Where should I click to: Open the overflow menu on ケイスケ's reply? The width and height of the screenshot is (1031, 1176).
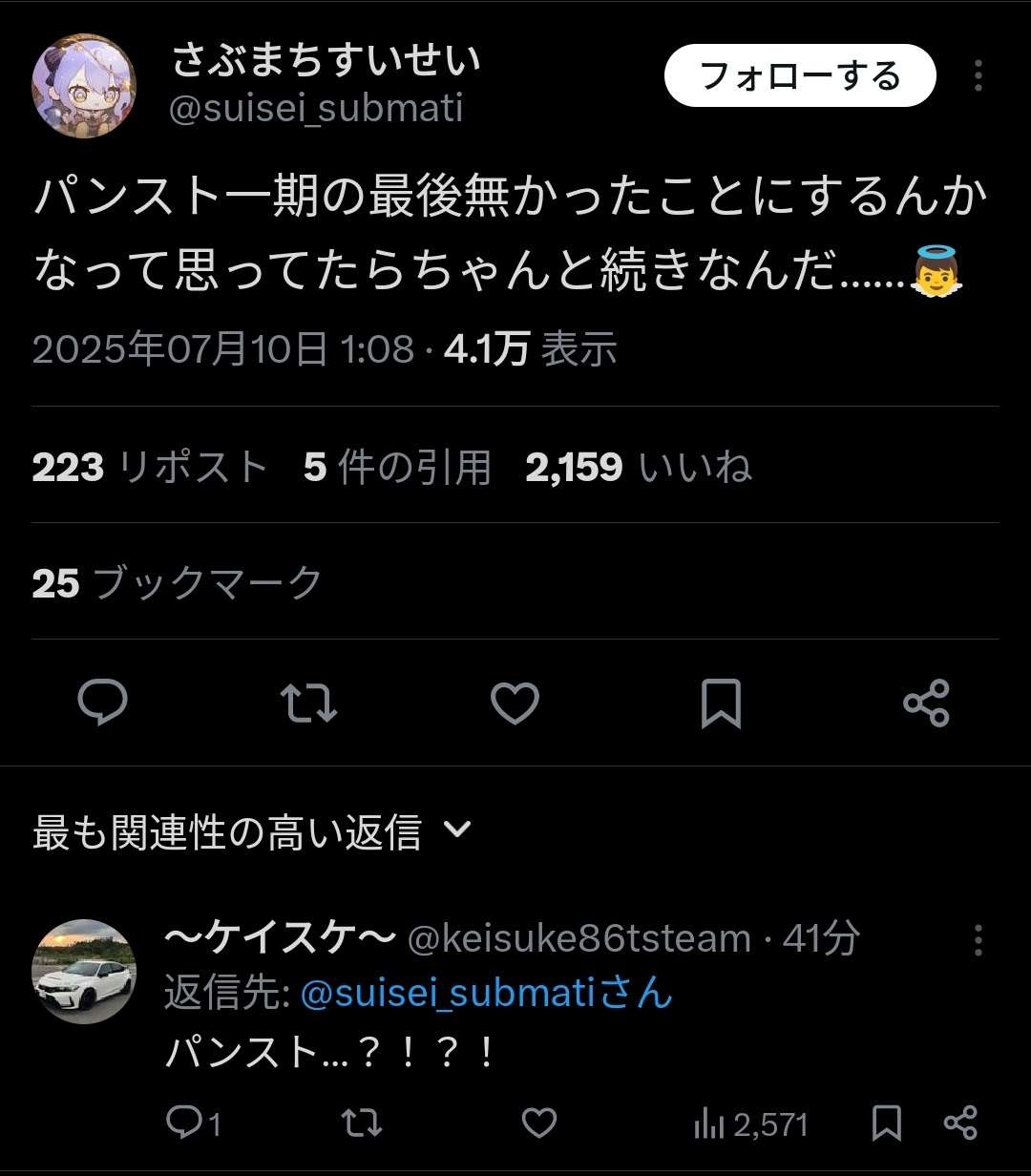click(x=978, y=940)
